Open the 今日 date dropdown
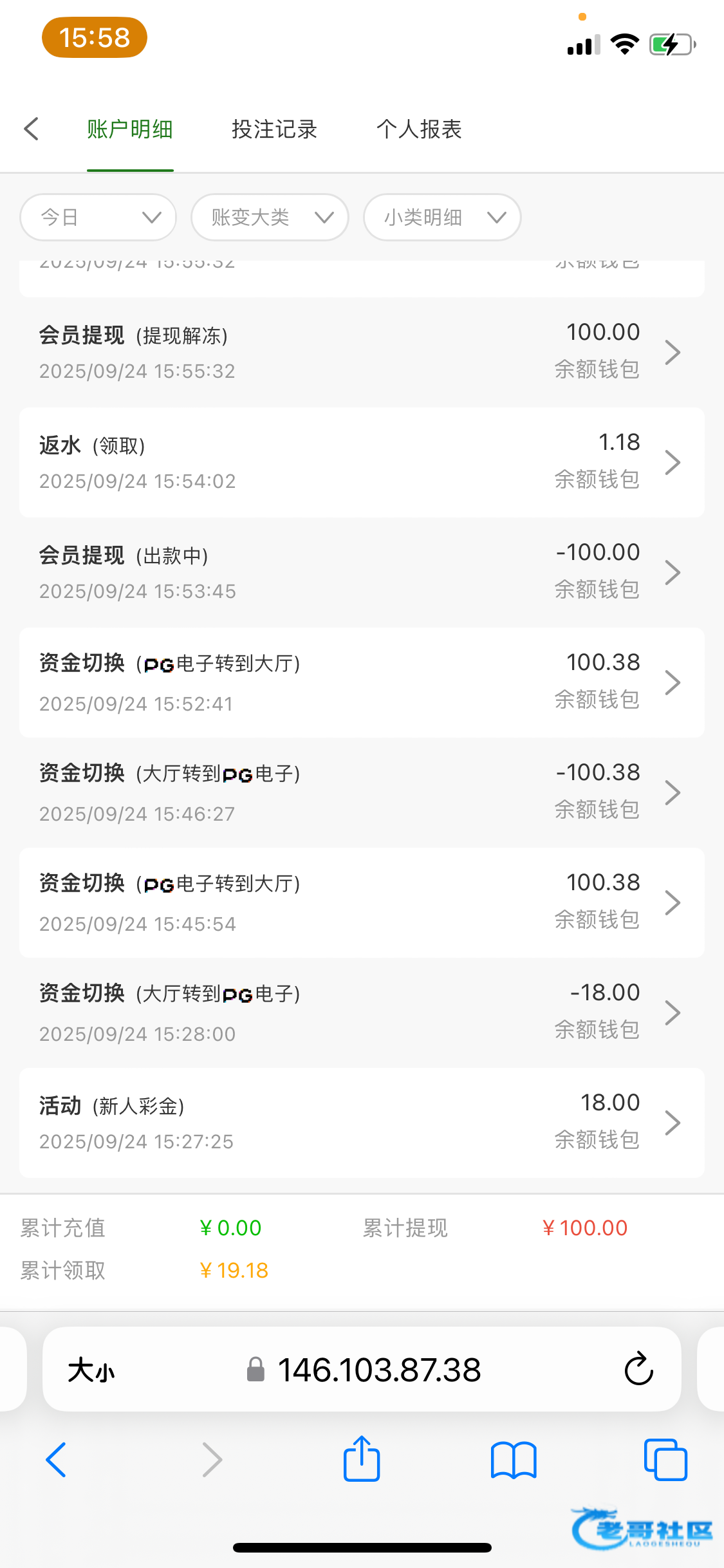724x1568 pixels. [x=98, y=218]
